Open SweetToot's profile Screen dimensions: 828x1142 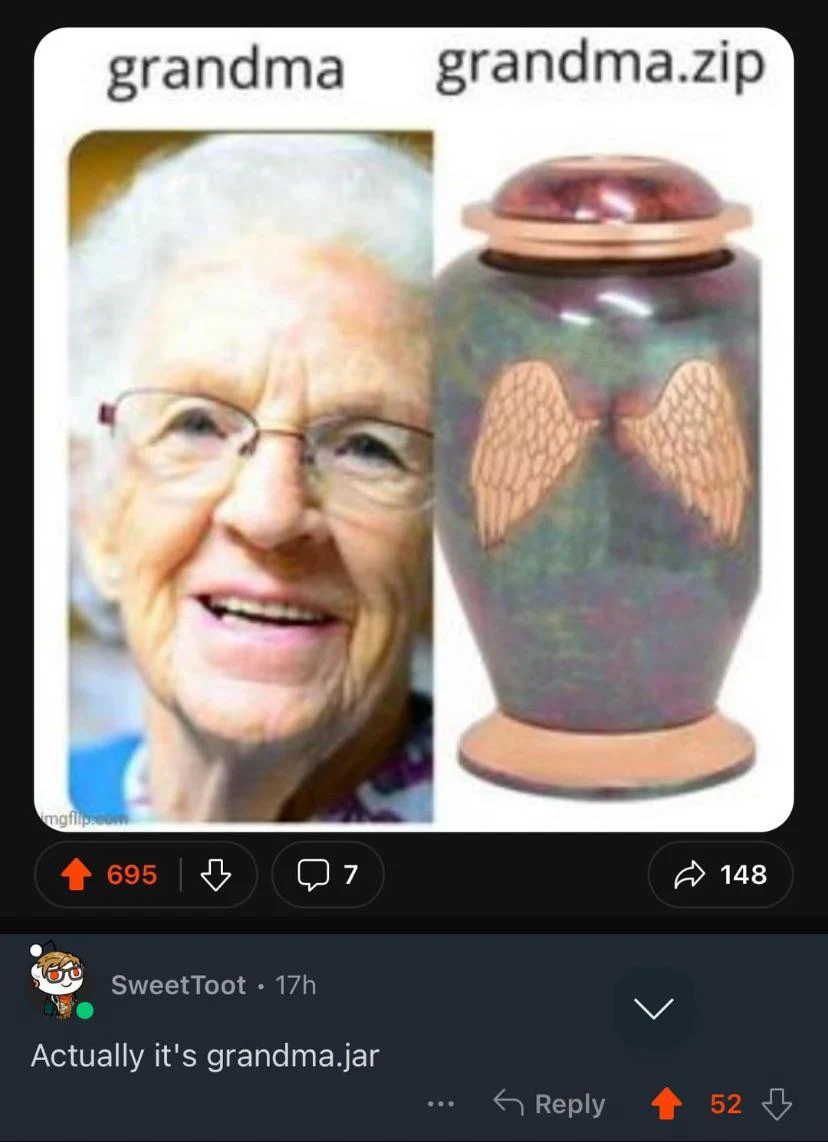click(178, 985)
